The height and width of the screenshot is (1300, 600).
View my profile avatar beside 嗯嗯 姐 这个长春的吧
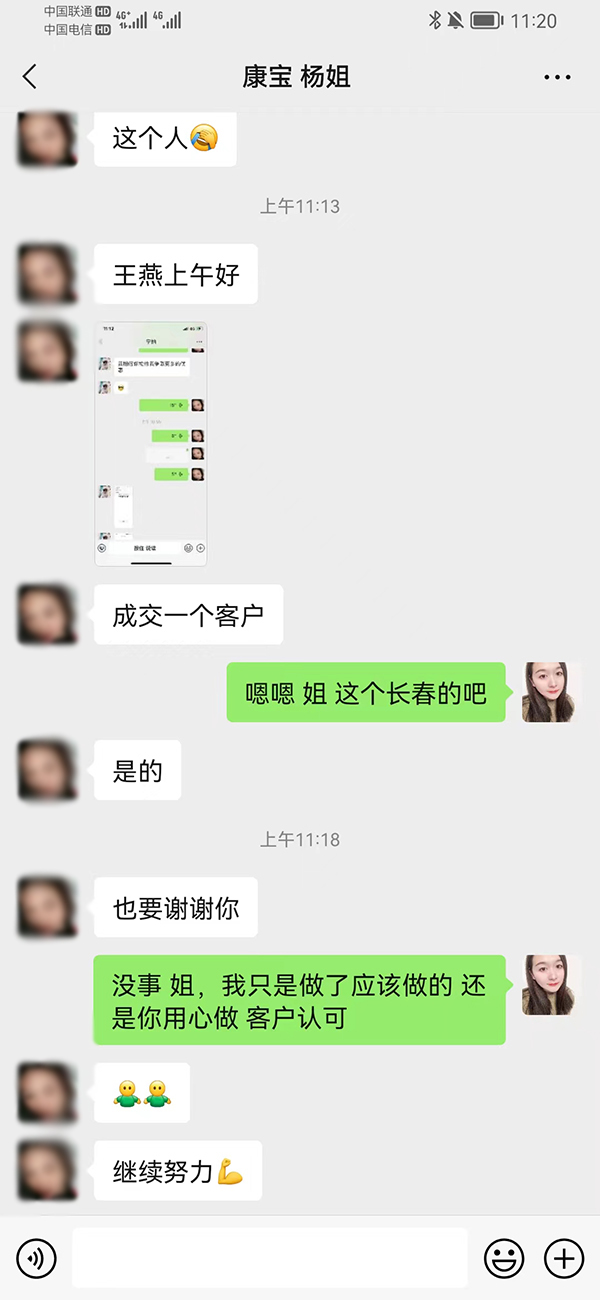[551, 692]
